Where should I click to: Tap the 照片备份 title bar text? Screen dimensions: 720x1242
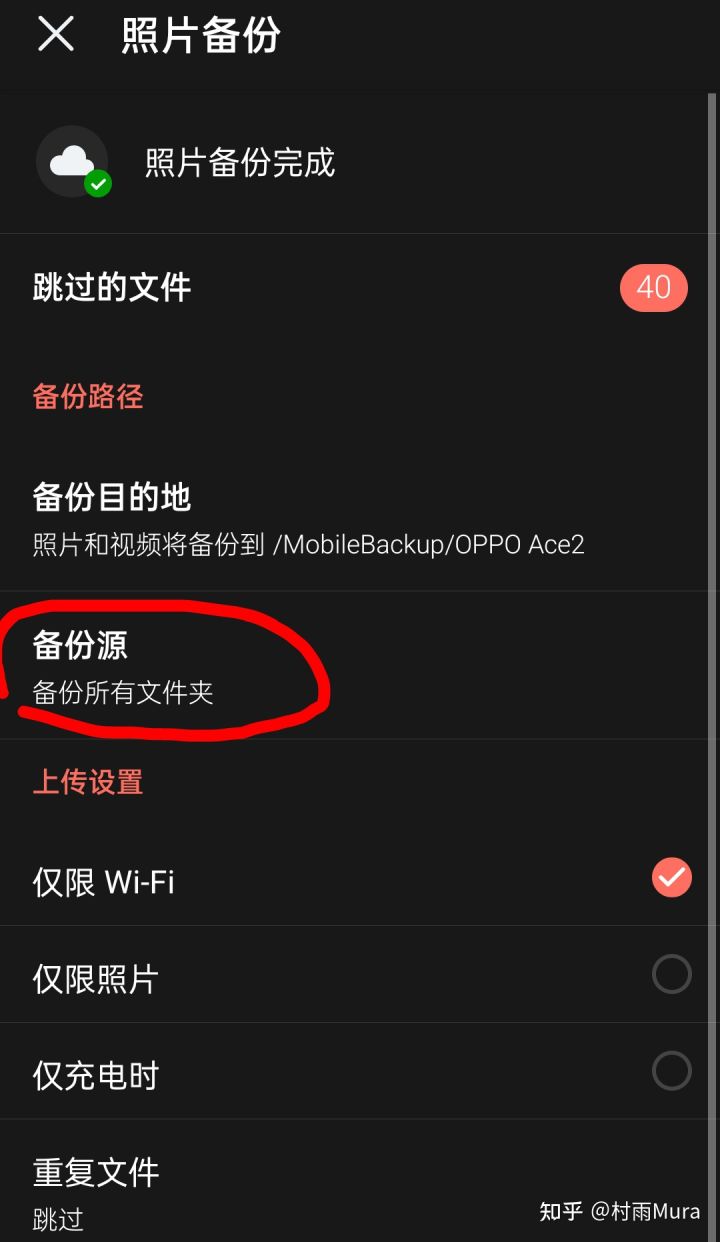tap(197, 35)
